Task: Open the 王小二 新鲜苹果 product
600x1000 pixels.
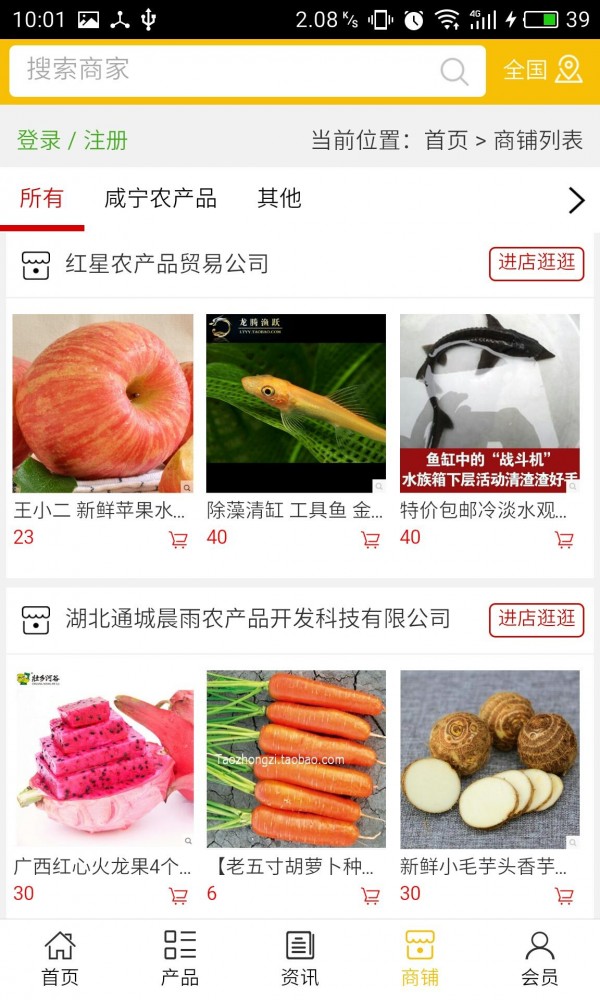Action: [103, 404]
